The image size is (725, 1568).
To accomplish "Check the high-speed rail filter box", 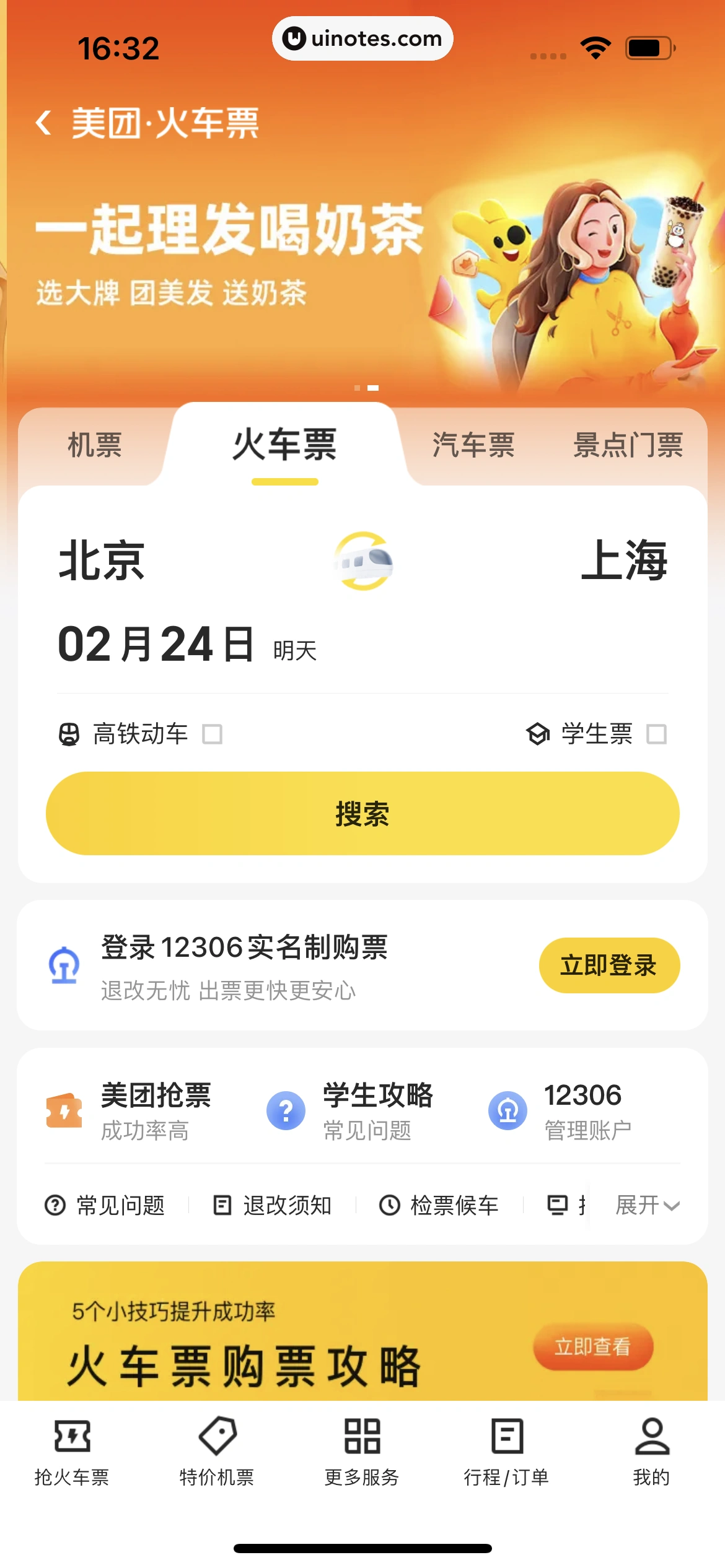I will tap(213, 734).
